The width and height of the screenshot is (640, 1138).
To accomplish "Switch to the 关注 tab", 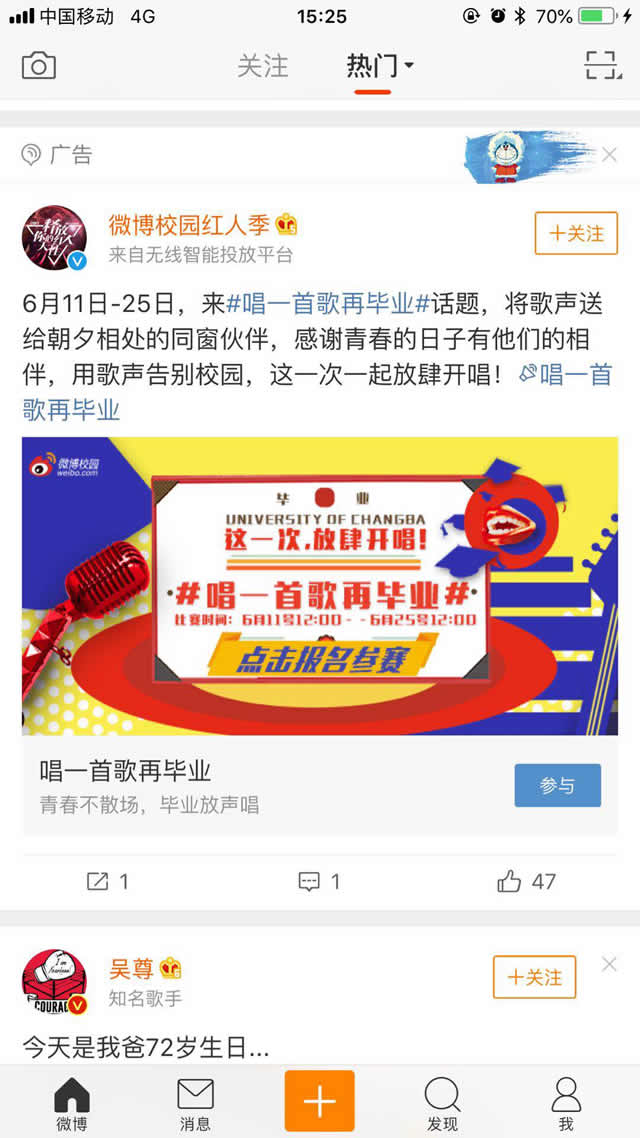I will click(x=263, y=67).
